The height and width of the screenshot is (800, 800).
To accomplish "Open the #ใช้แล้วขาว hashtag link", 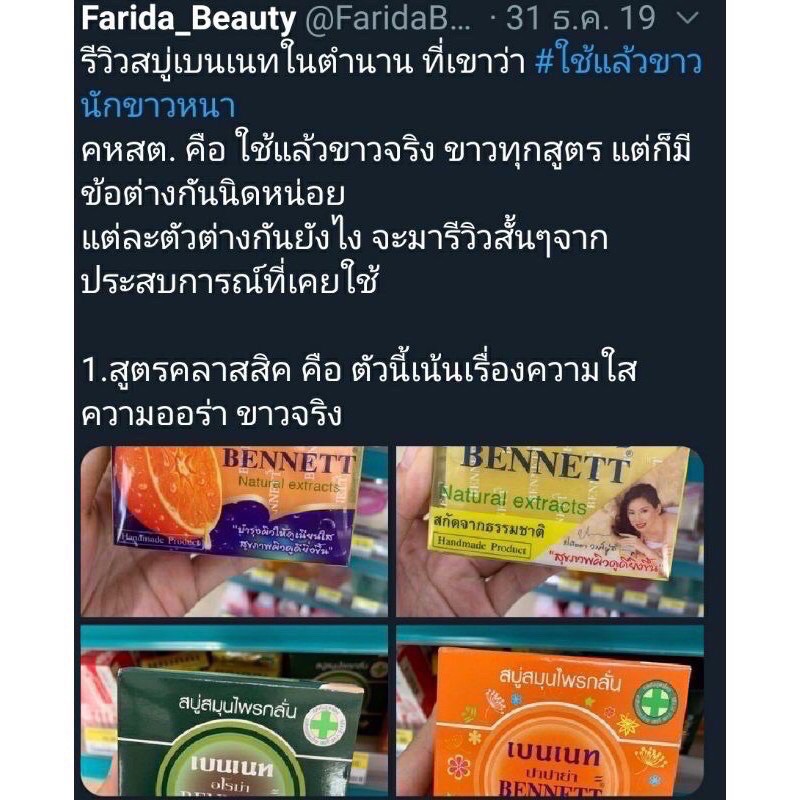I will (618, 62).
